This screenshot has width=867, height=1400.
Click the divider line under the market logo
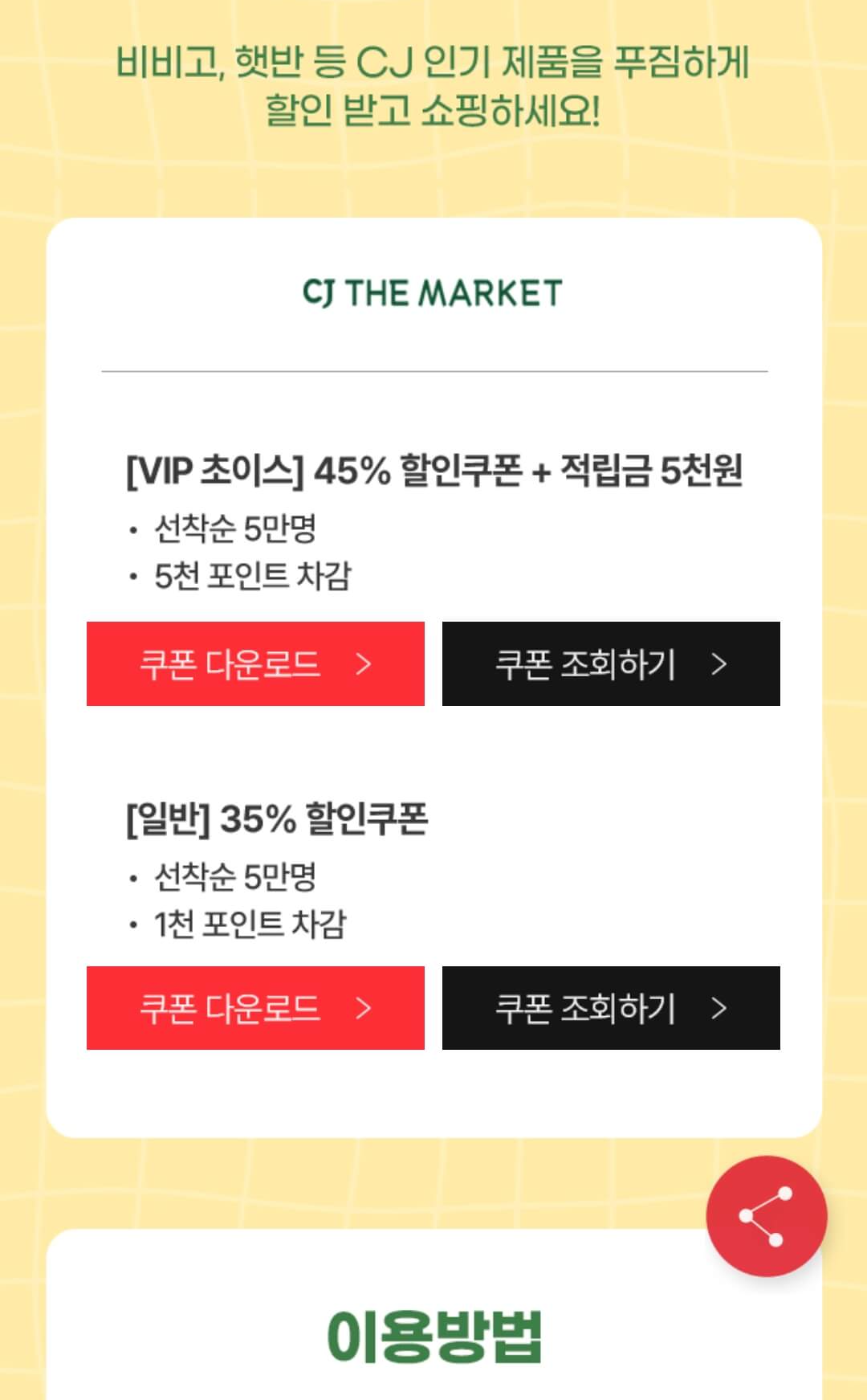[433, 371]
